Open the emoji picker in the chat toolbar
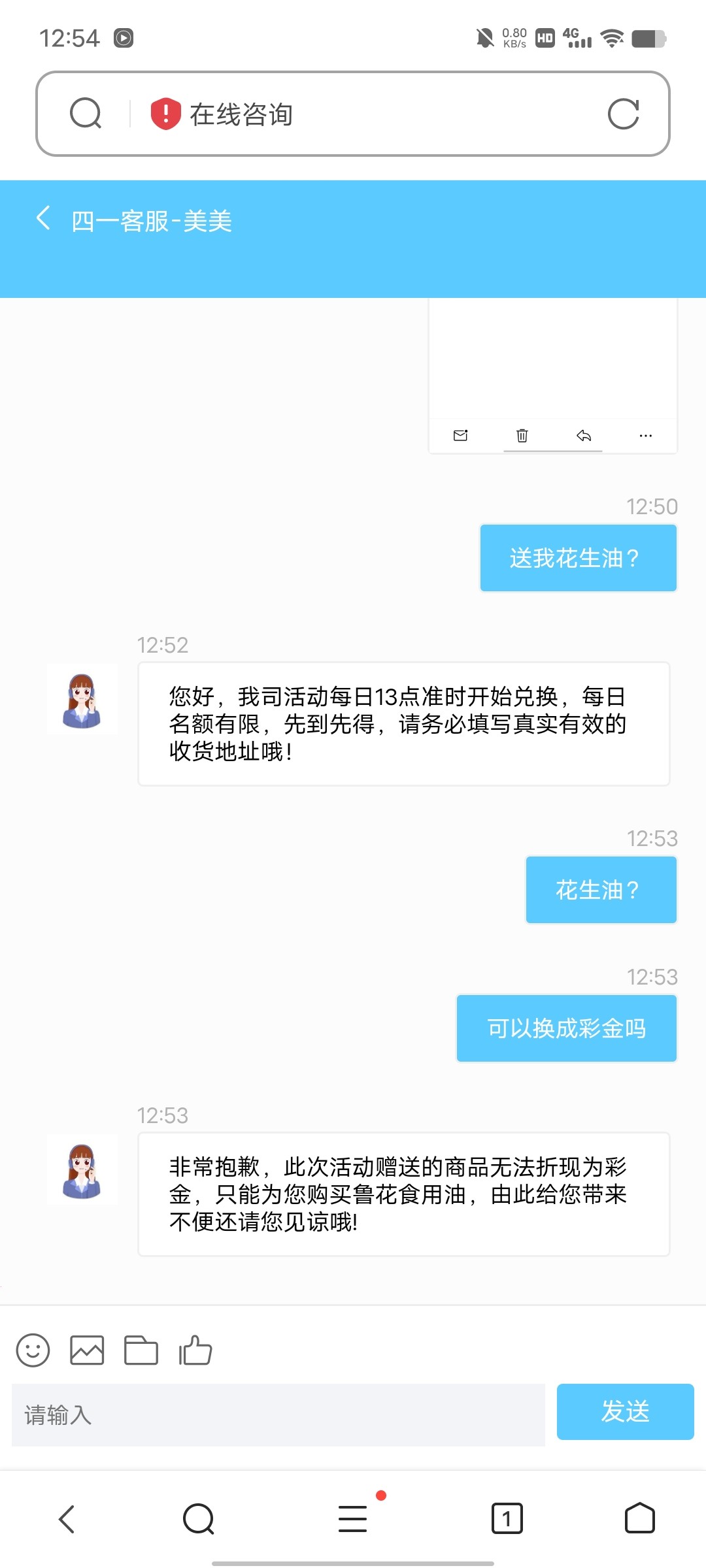Screen dimensions: 706x1568 click(33, 1349)
